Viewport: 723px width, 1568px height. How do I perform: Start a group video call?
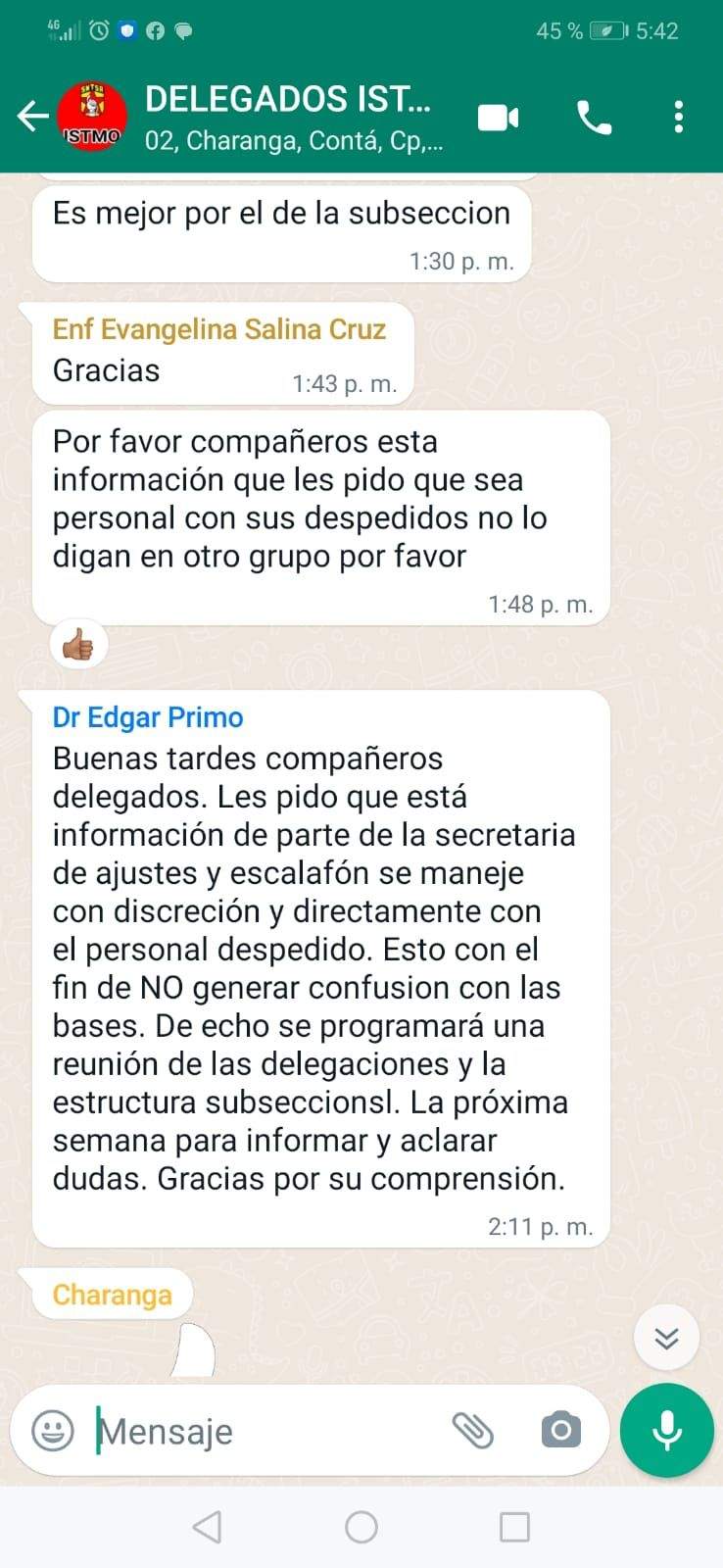[498, 118]
